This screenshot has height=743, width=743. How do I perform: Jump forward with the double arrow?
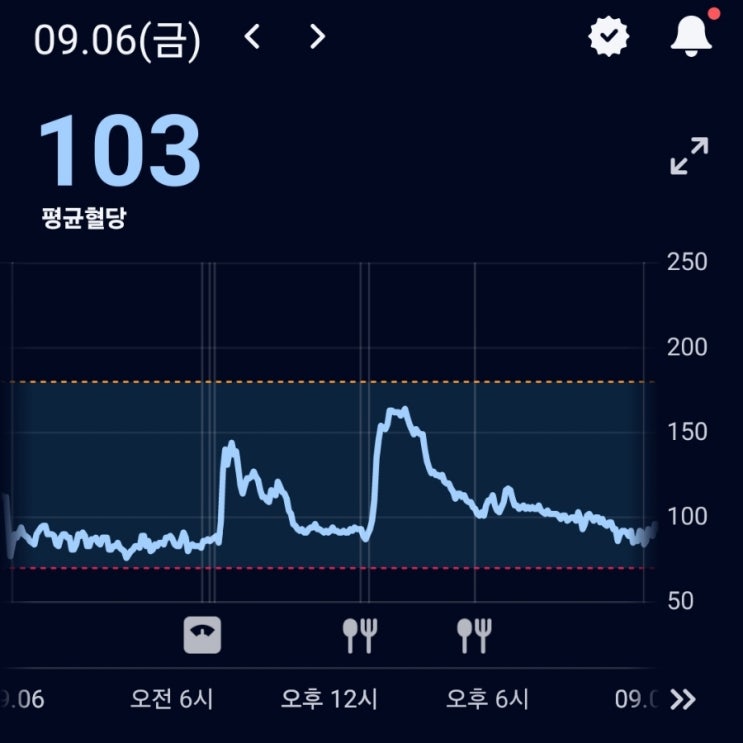684,698
